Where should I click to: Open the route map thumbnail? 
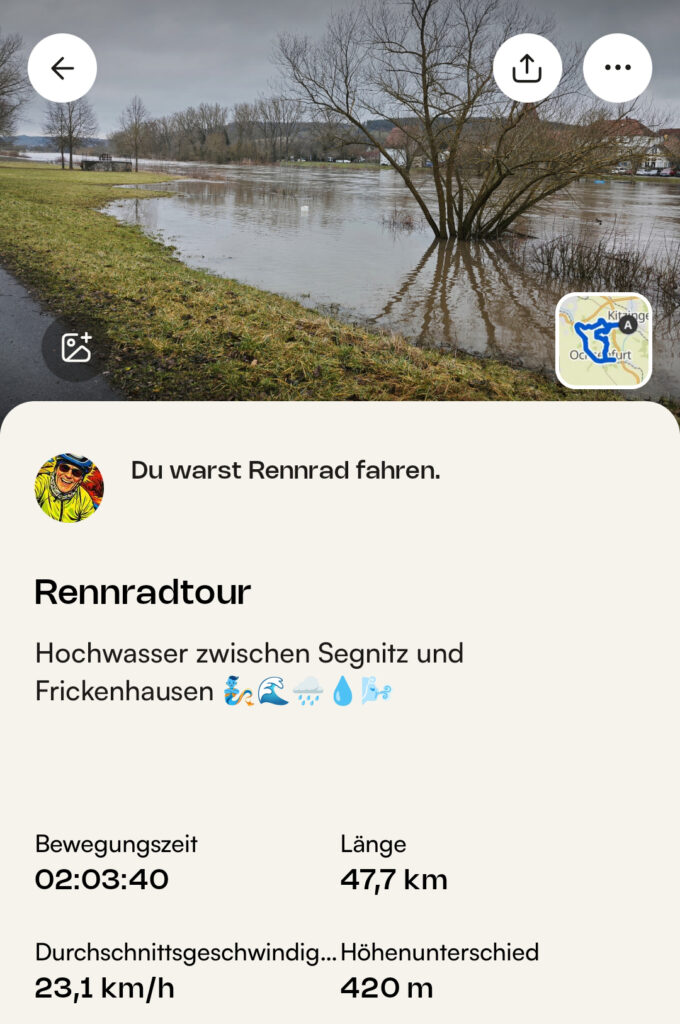click(x=604, y=340)
